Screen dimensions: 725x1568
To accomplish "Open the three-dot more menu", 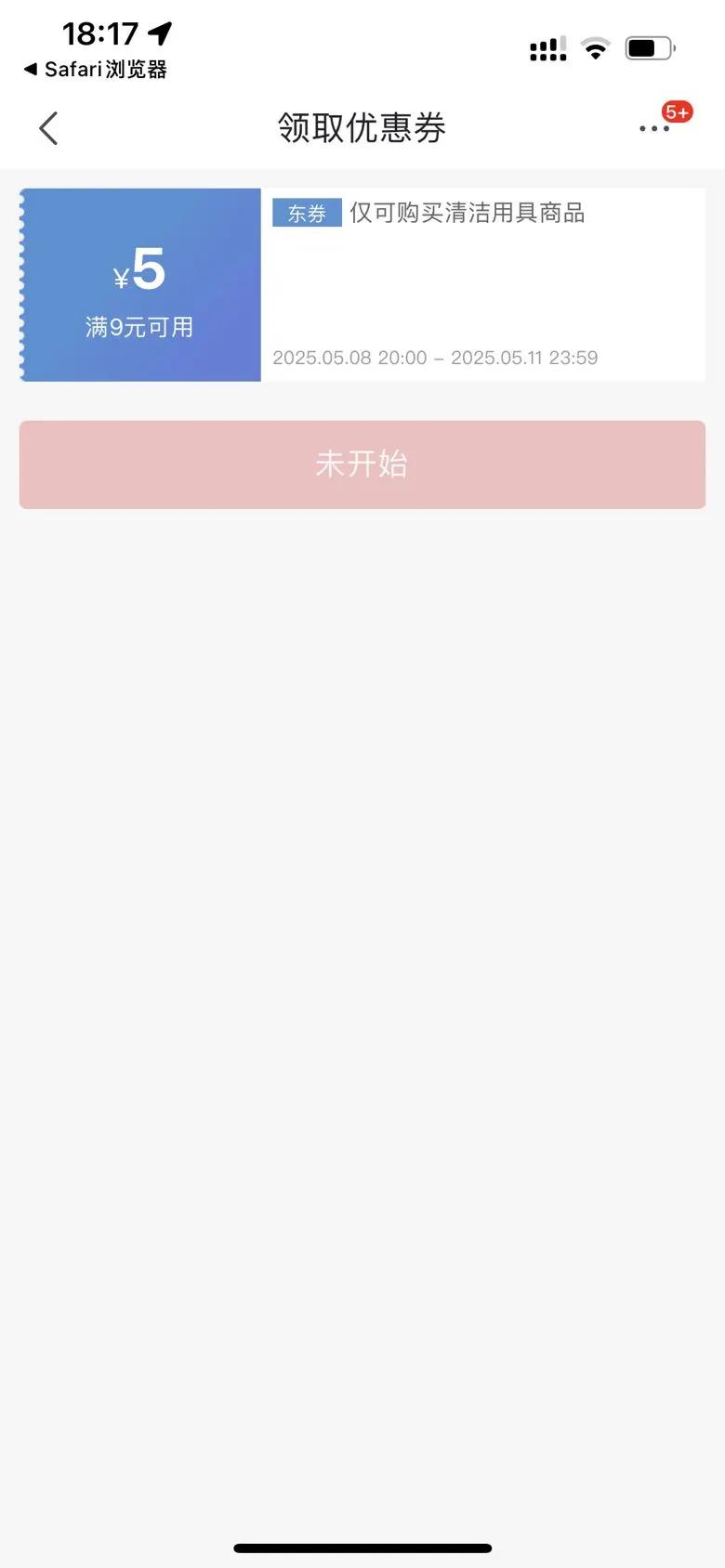I will click(x=654, y=128).
